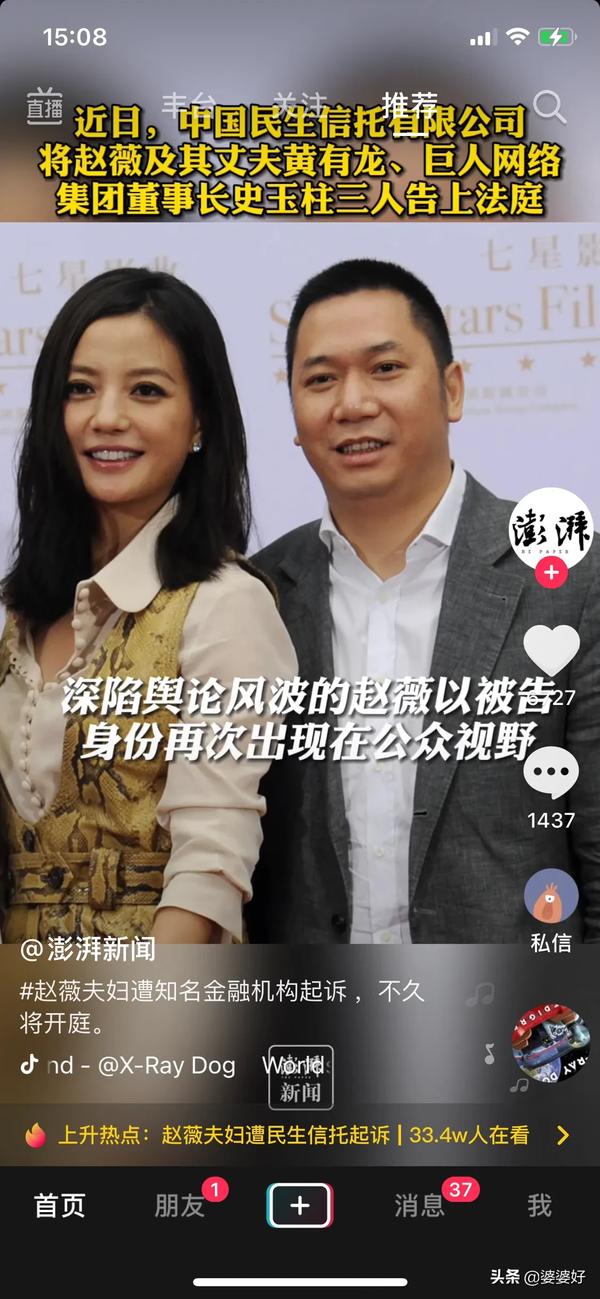Image resolution: width=600 pixels, height=1299 pixels.
Task: Open the search magnifier
Action: (549, 106)
